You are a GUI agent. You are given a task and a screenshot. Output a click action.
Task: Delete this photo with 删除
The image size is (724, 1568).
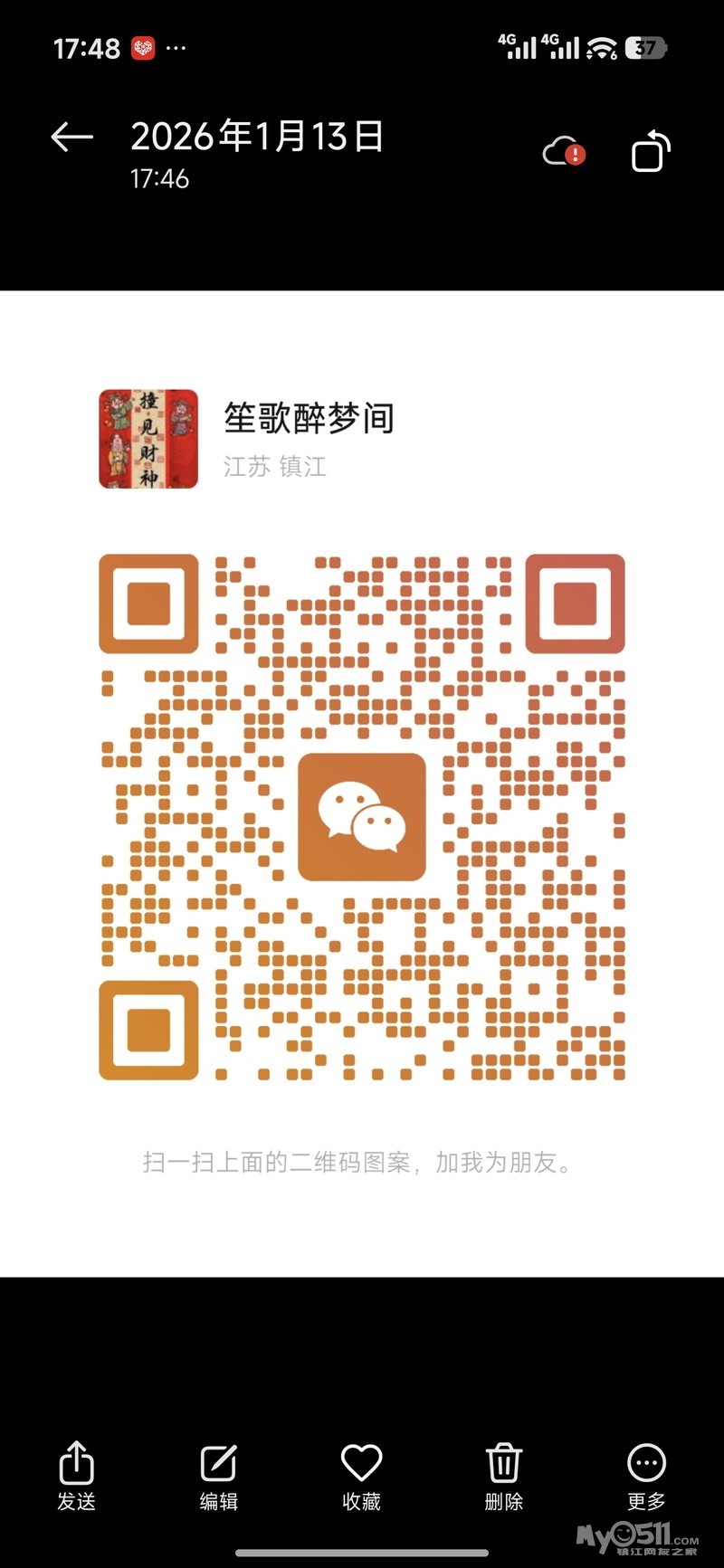pyautogui.click(x=504, y=1475)
